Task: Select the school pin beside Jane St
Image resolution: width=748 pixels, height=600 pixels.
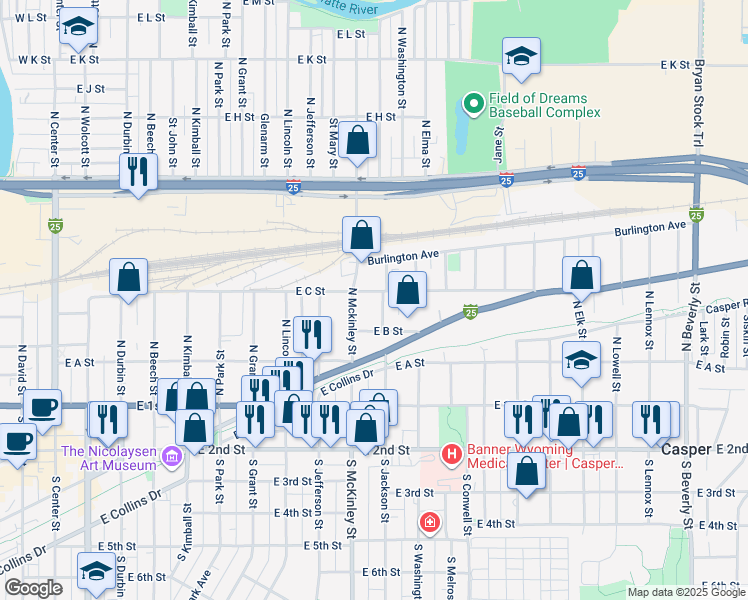Action: point(521,58)
